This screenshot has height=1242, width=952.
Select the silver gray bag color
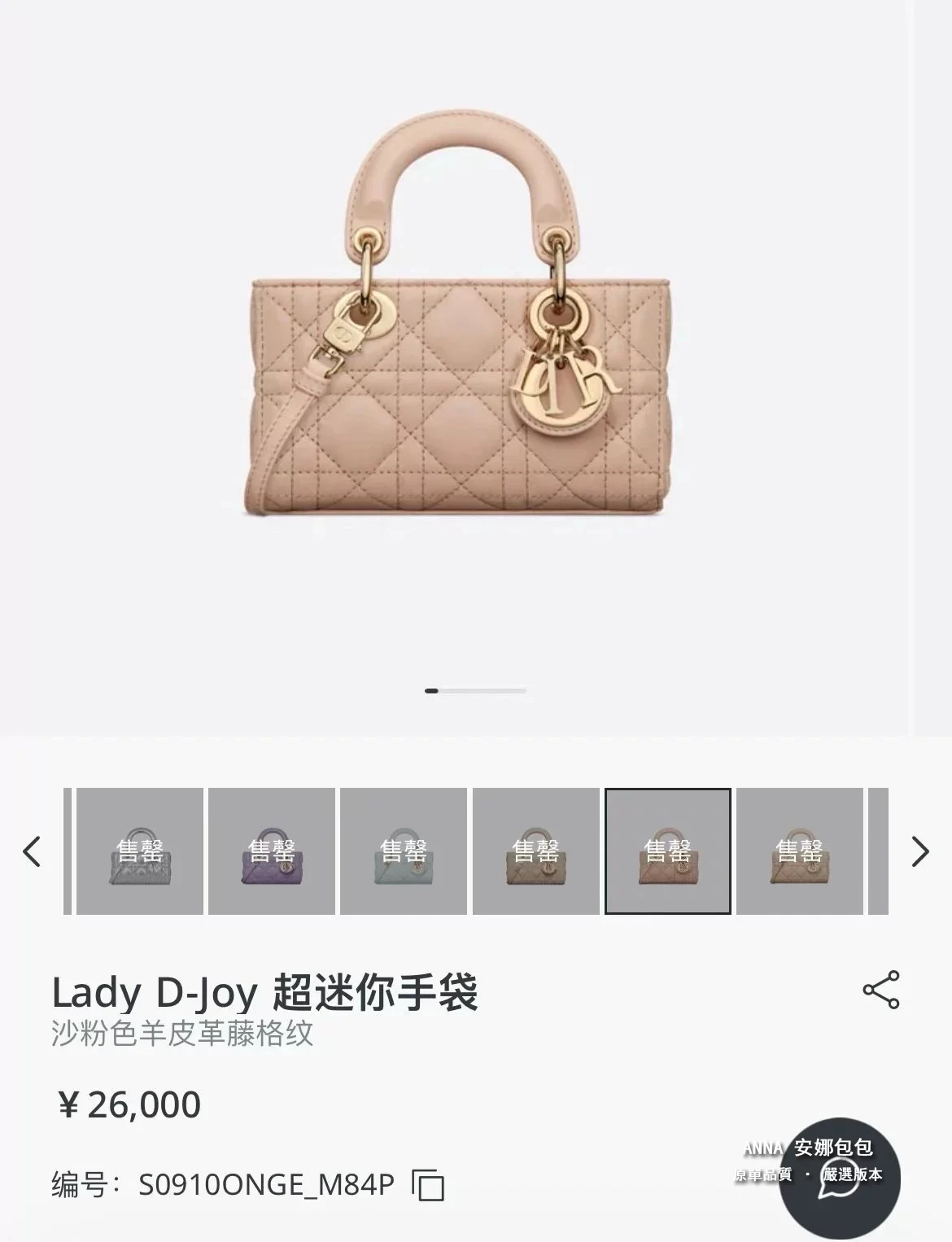[x=139, y=851]
